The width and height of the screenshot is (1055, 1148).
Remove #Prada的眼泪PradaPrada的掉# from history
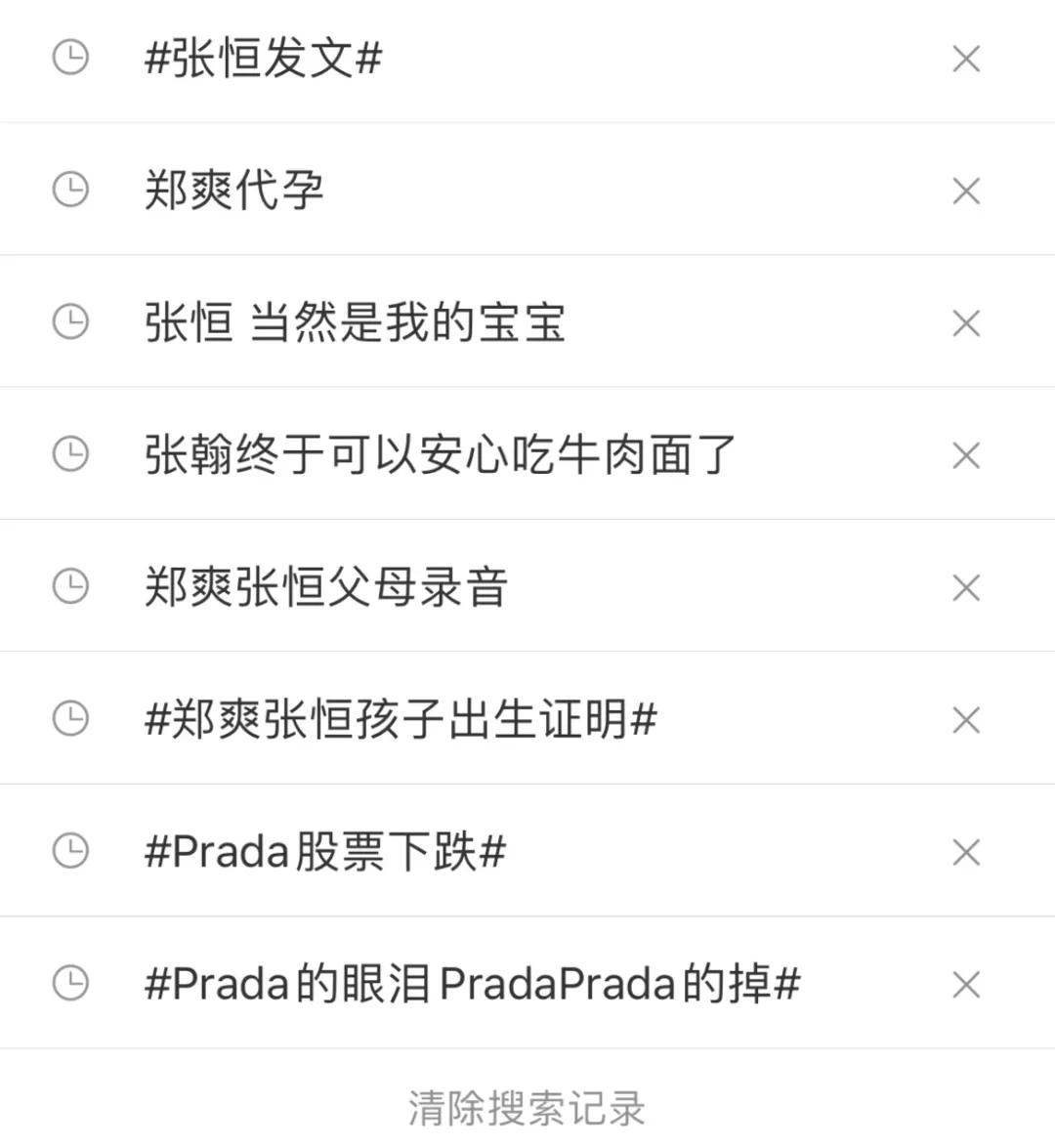tap(966, 986)
